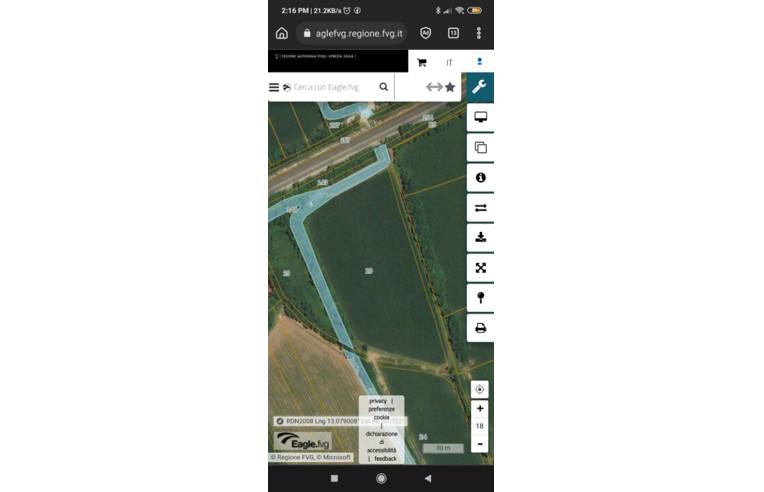Open the browser overflow menu

pyautogui.click(x=479, y=33)
